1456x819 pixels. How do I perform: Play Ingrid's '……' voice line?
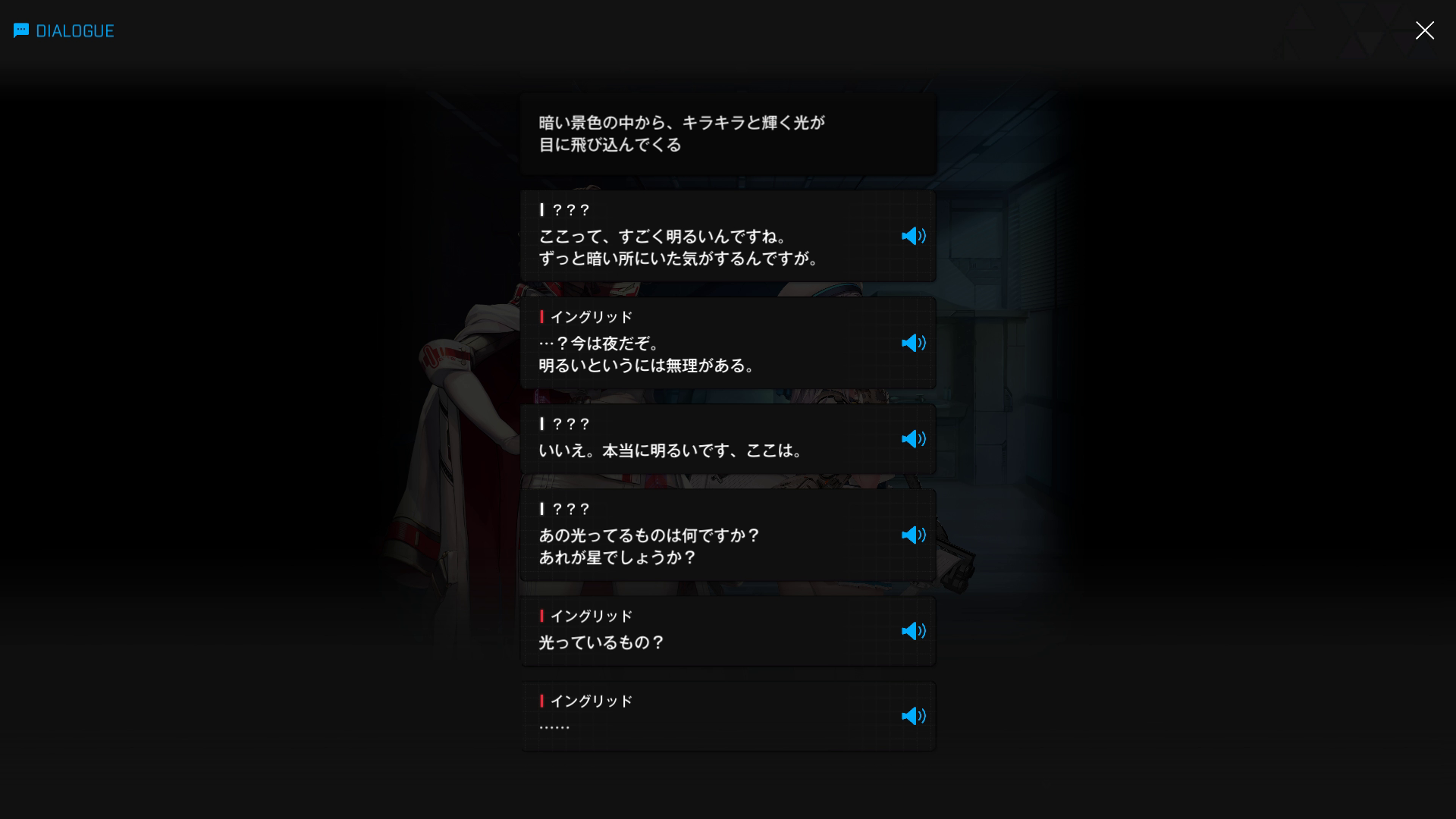coord(913,716)
